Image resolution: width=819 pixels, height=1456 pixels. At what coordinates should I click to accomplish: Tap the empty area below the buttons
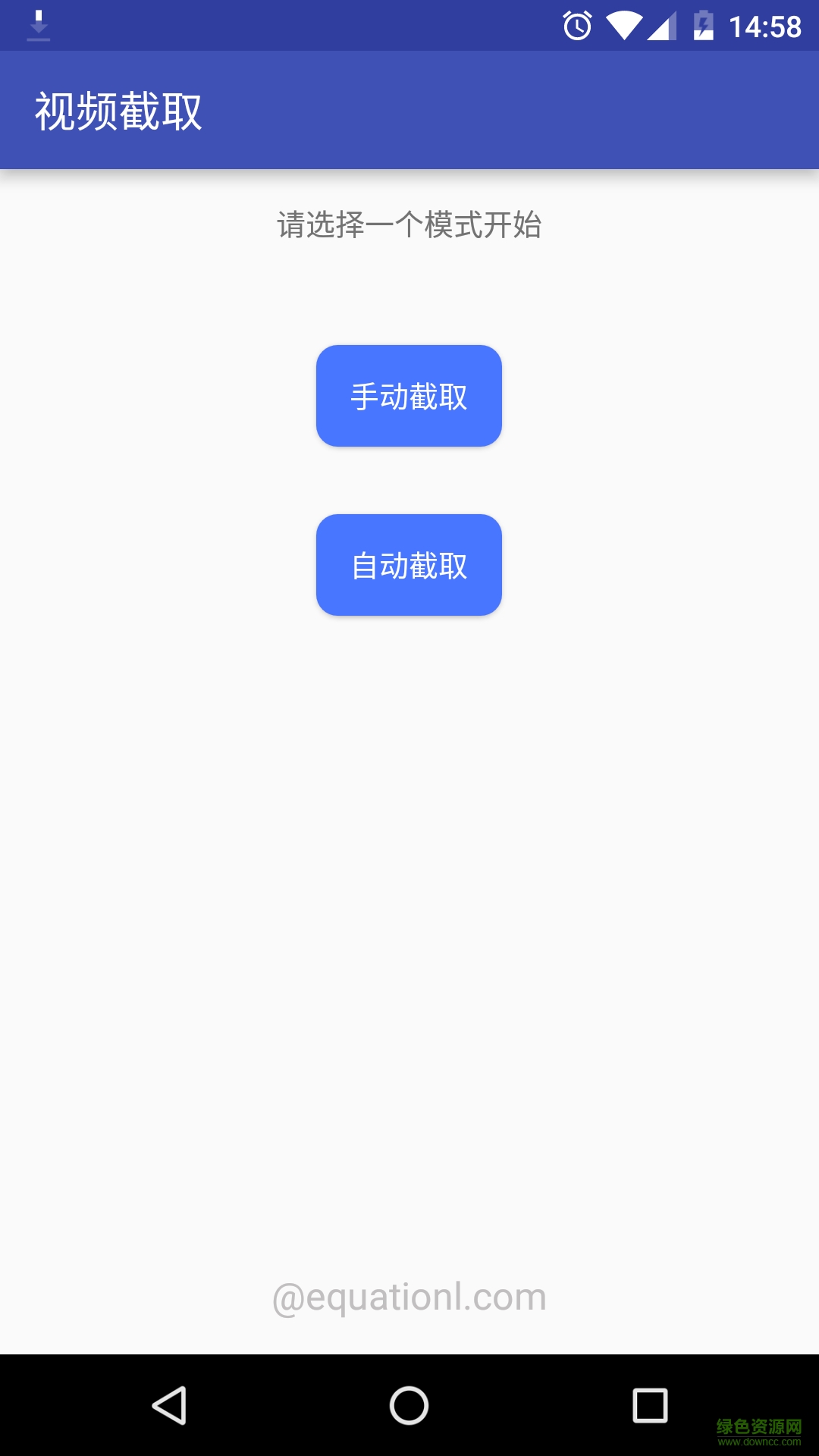(x=409, y=910)
